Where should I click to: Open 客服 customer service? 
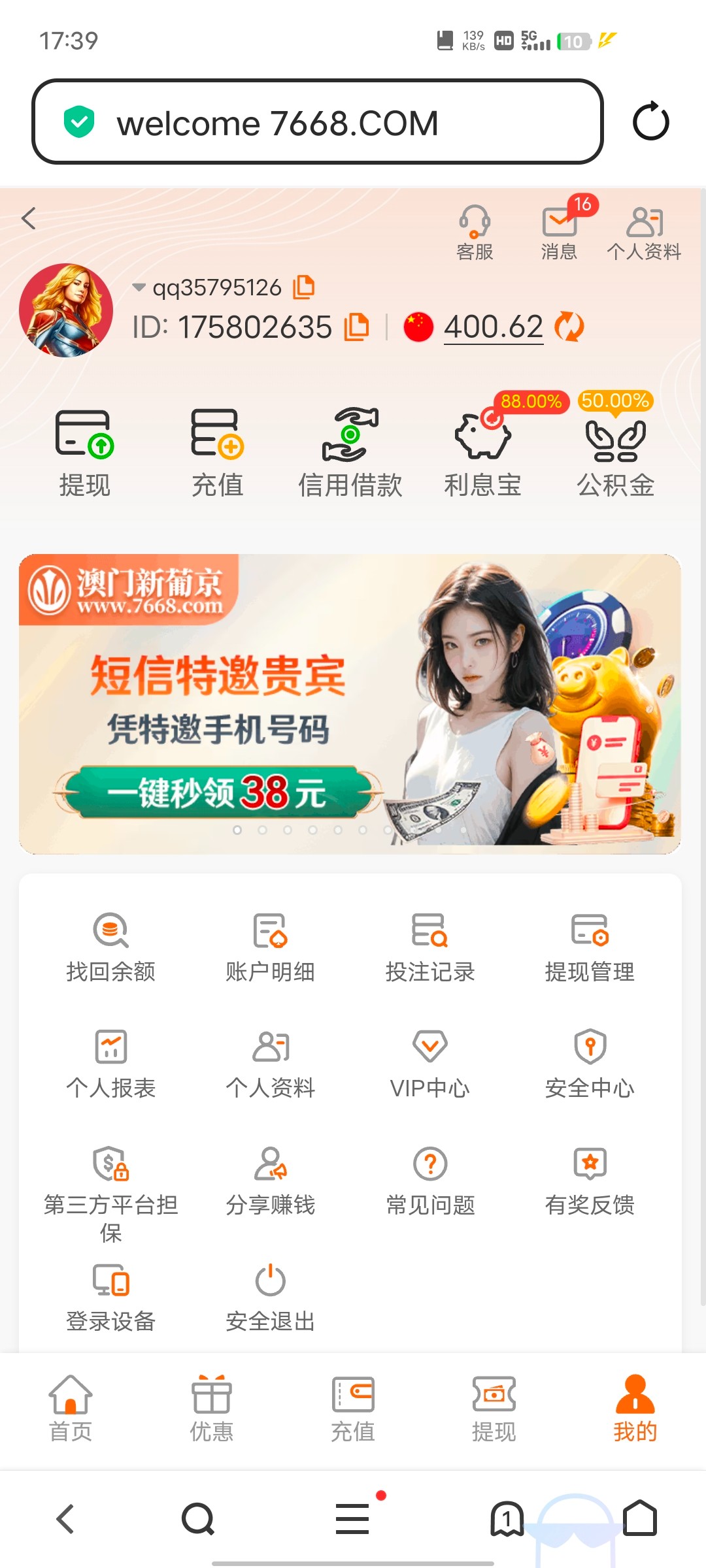pos(475,233)
